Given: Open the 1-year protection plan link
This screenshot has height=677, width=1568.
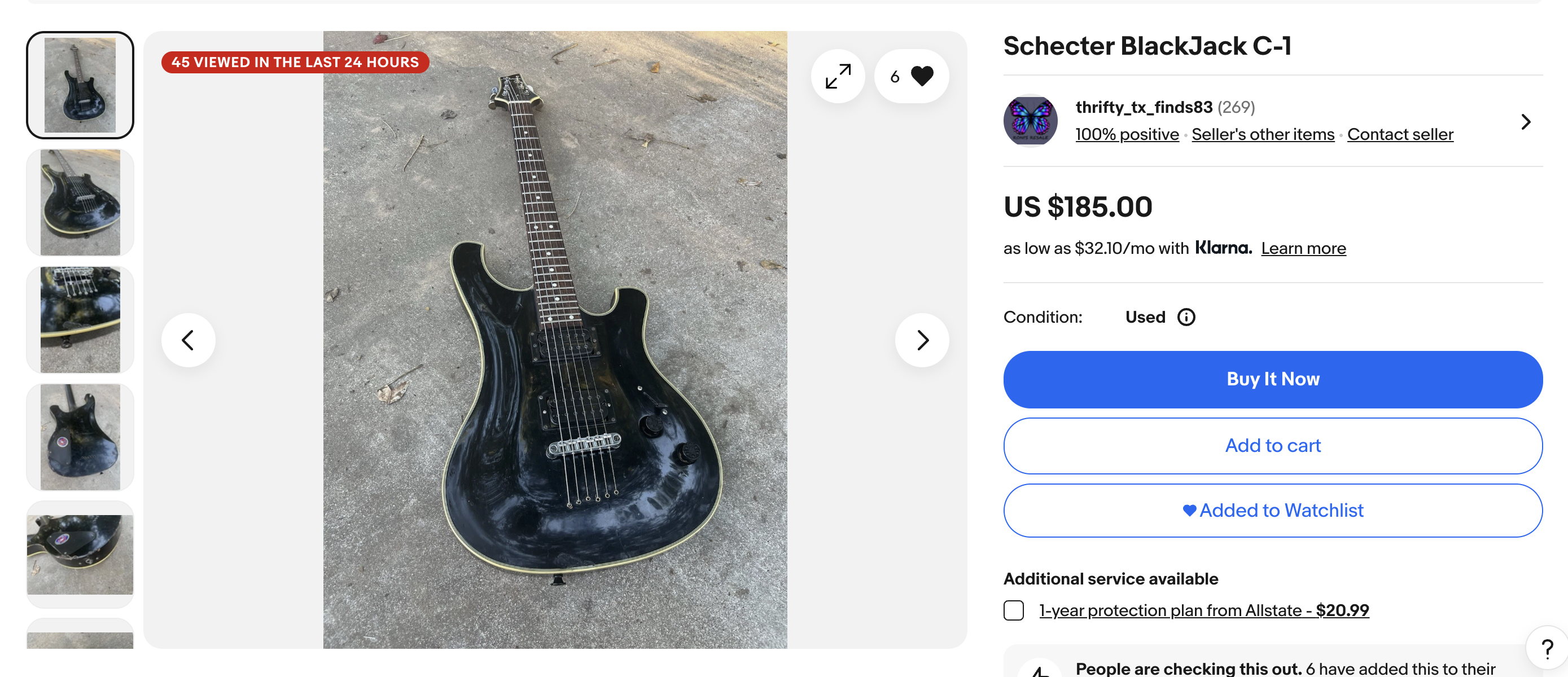Looking at the screenshot, I should 1203,610.
